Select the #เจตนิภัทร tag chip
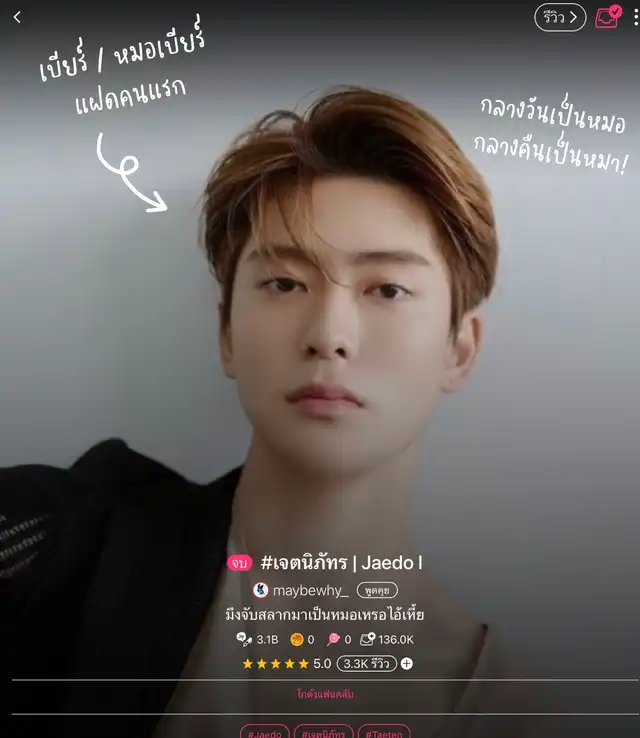Image resolution: width=640 pixels, height=738 pixels. [323, 732]
